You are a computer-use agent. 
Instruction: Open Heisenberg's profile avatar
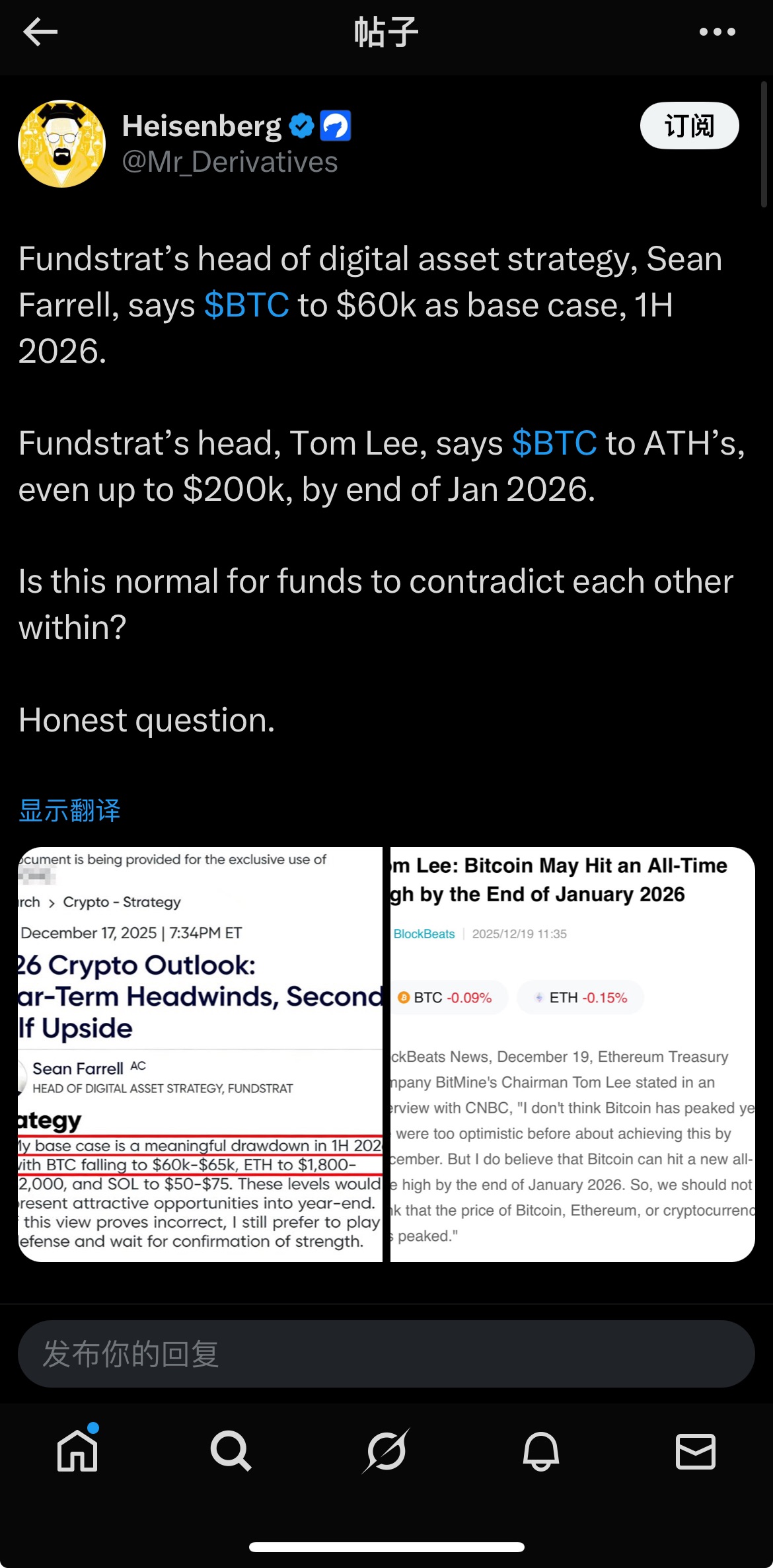click(x=61, y=143)
